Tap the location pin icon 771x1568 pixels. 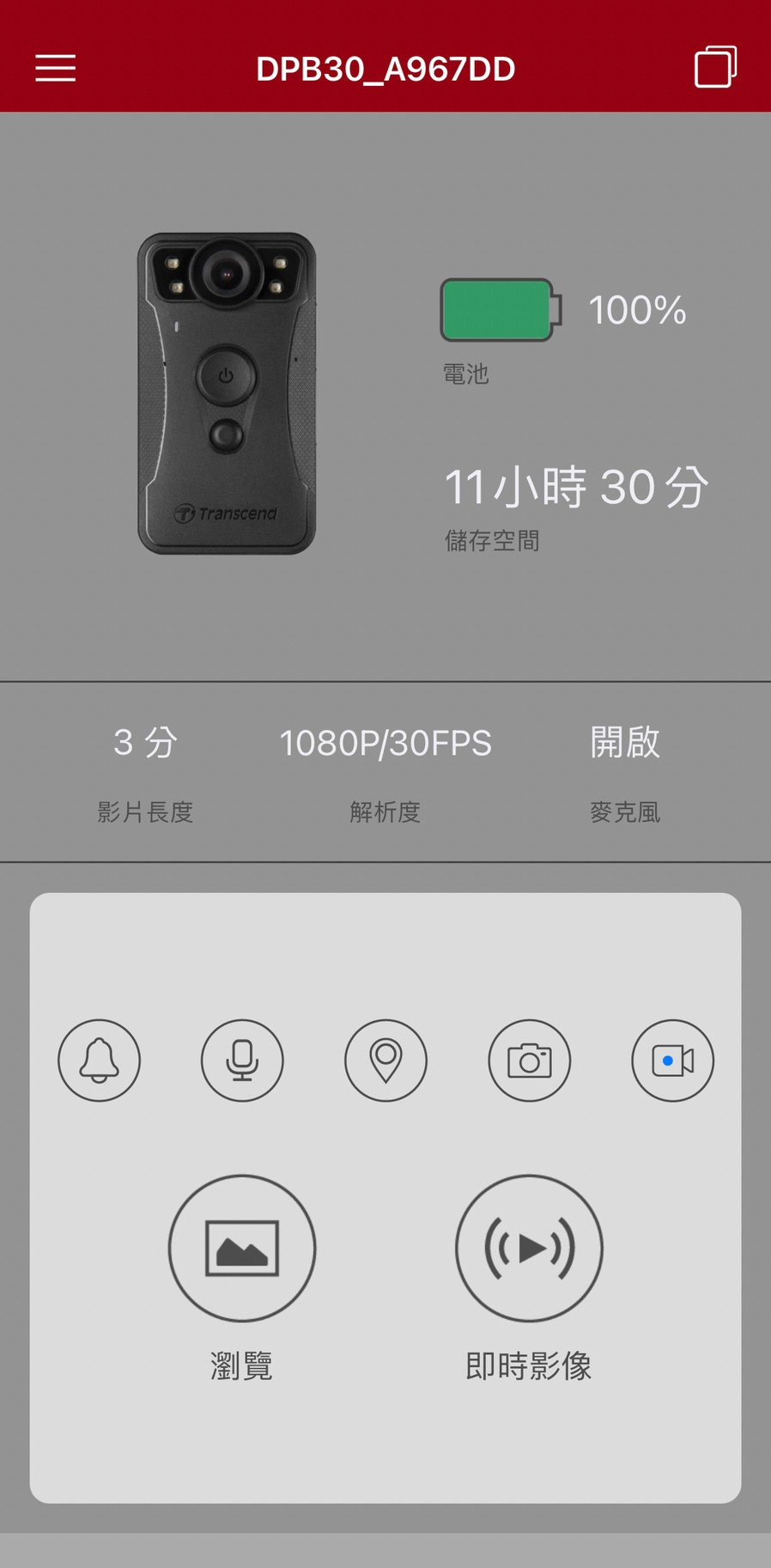[x=385, y=1061]
